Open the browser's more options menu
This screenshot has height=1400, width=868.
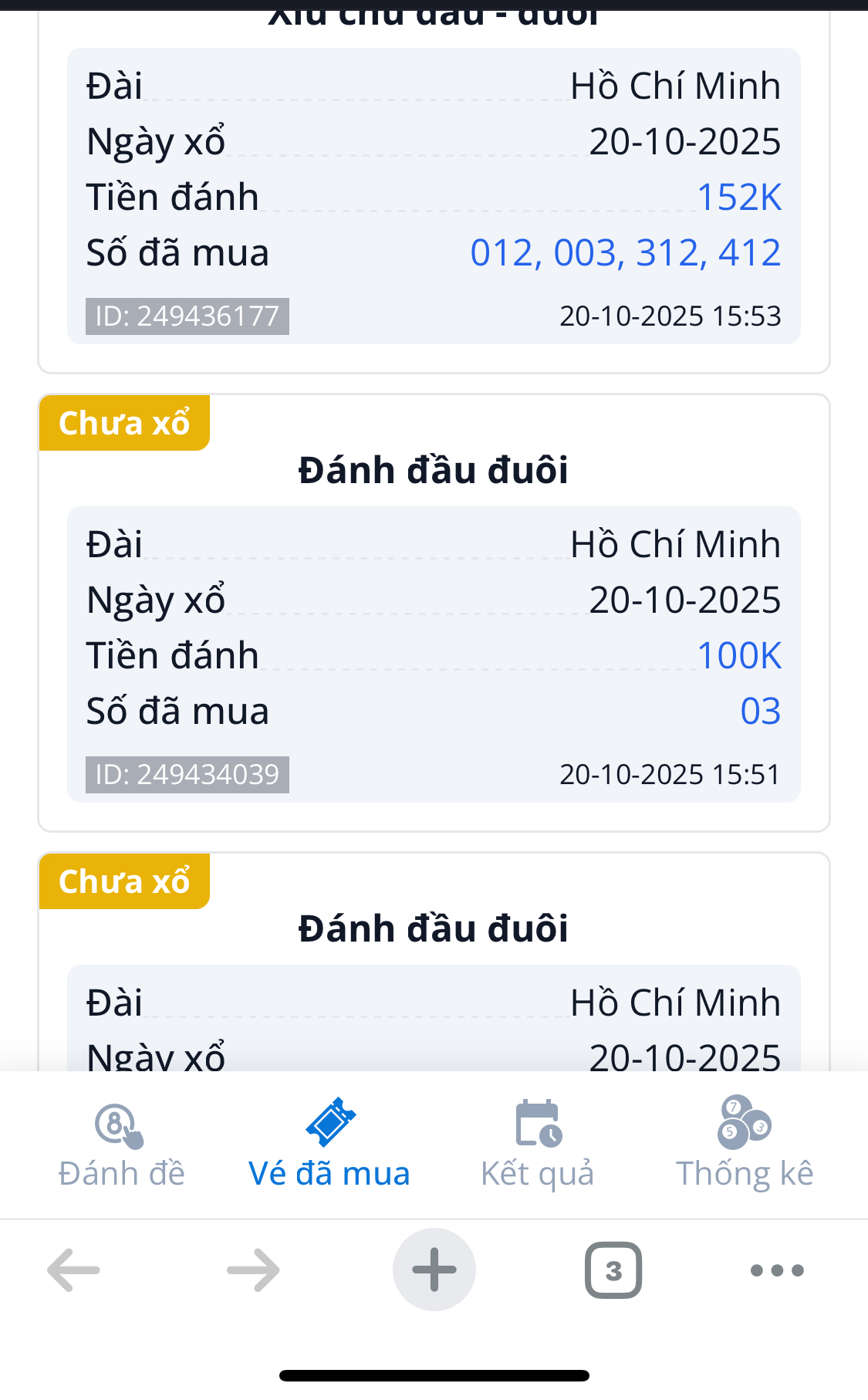[x=777, y=1270]
